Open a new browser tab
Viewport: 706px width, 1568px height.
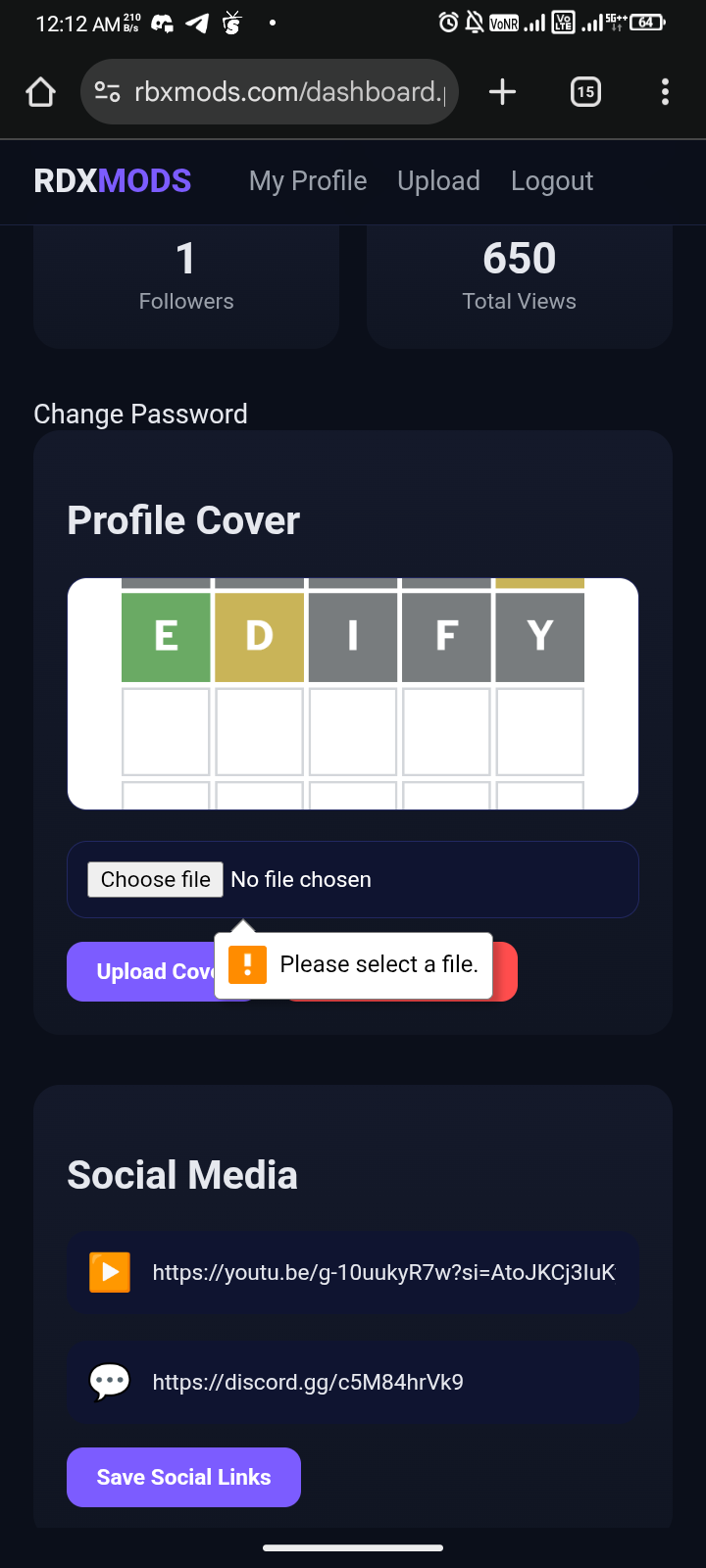(502, 92)
